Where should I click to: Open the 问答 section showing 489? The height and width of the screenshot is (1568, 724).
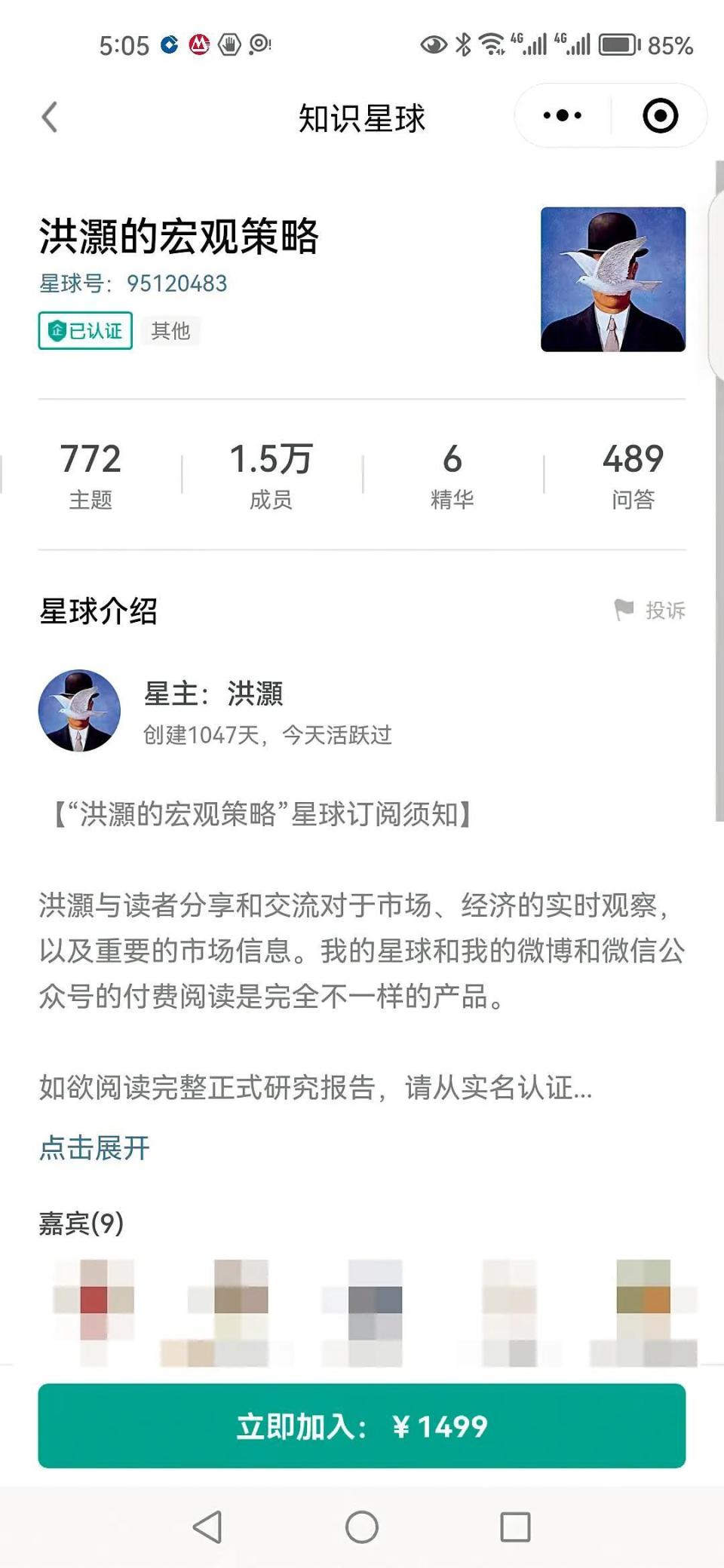(632, 473)
